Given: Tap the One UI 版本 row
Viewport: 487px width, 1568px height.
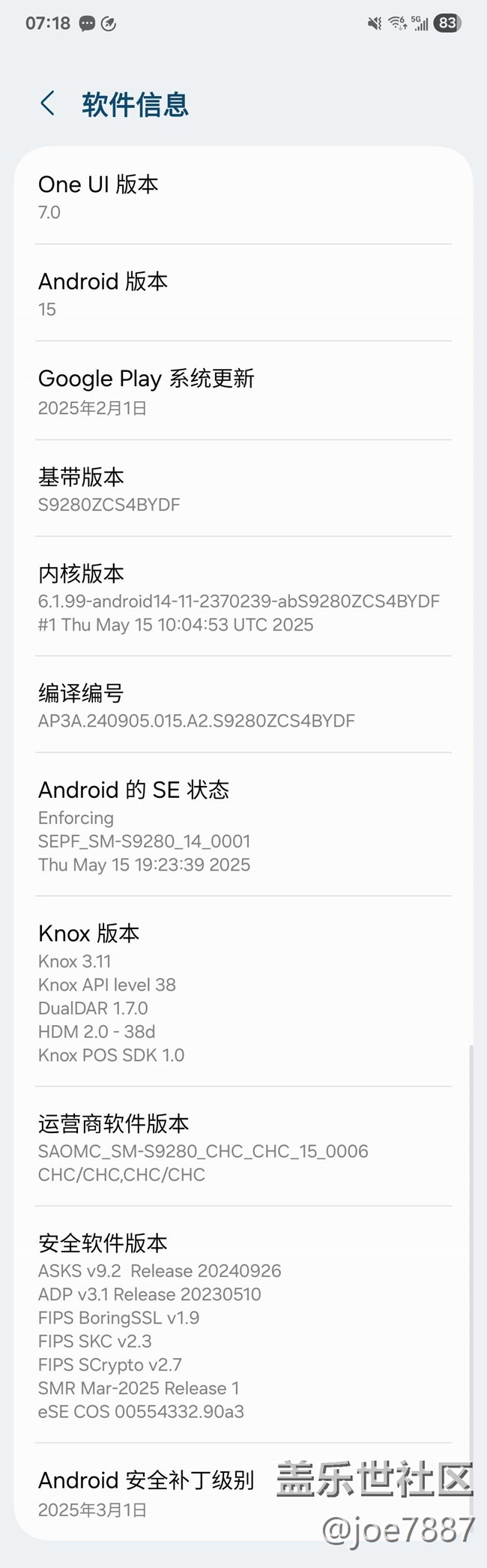Looking at the screenshot, I should click(243, 196).
